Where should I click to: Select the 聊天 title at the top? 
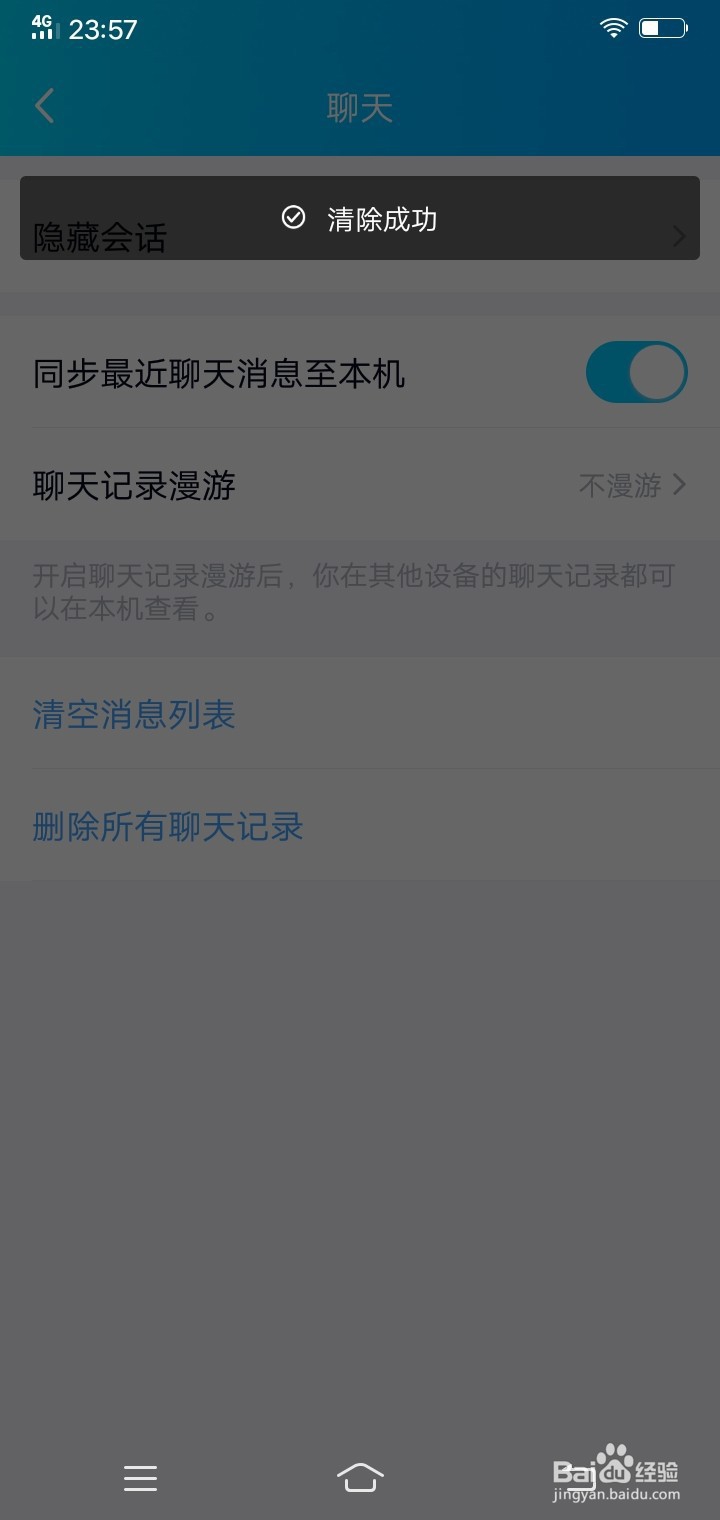[359, 105]
